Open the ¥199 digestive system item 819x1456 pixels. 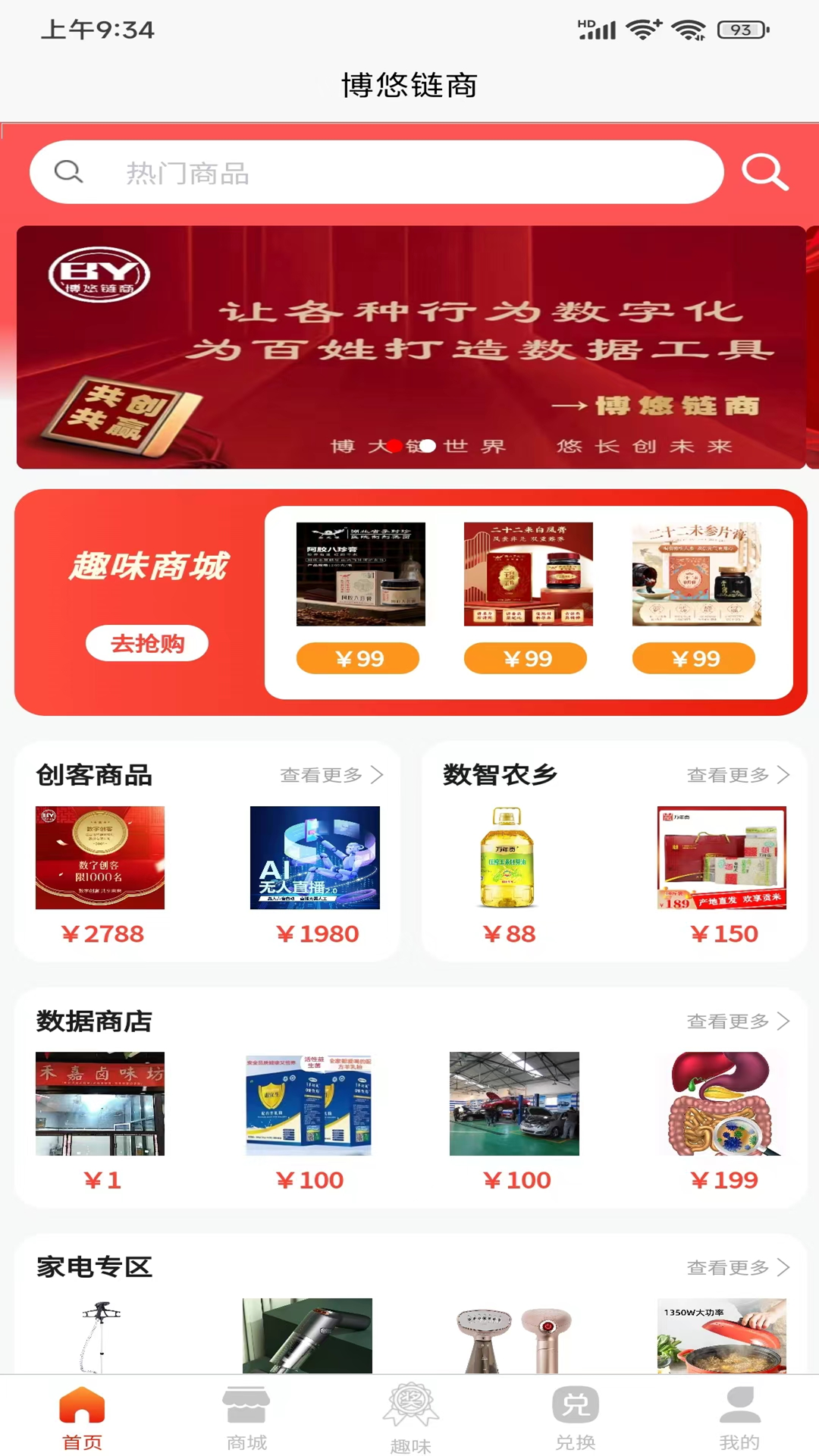click(721, 1103)
